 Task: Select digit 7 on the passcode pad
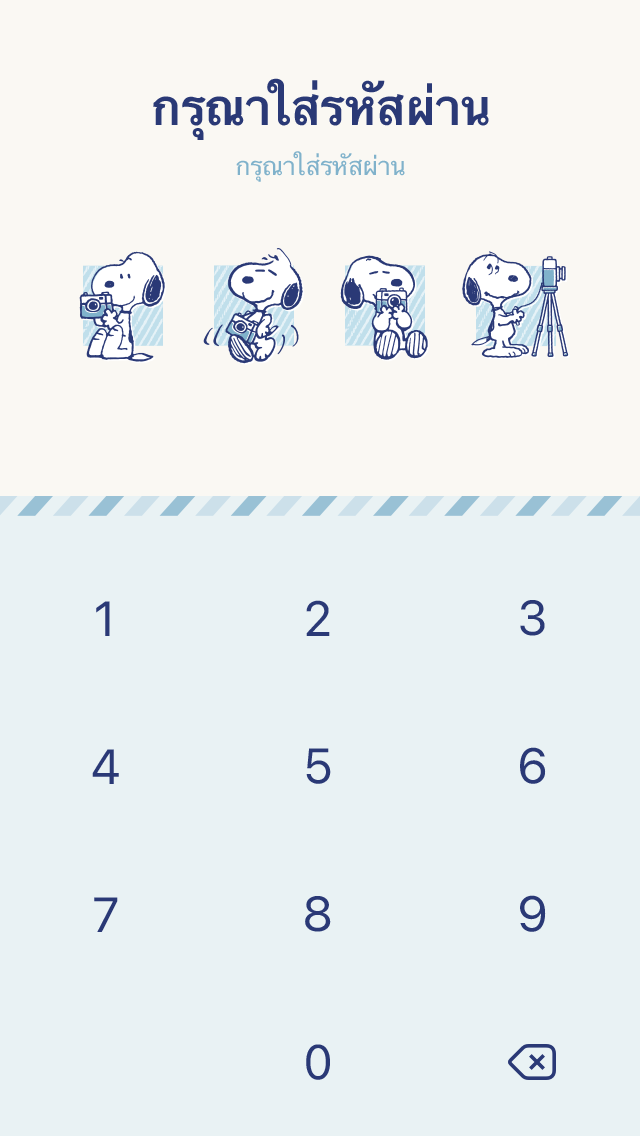click(106, 915)
